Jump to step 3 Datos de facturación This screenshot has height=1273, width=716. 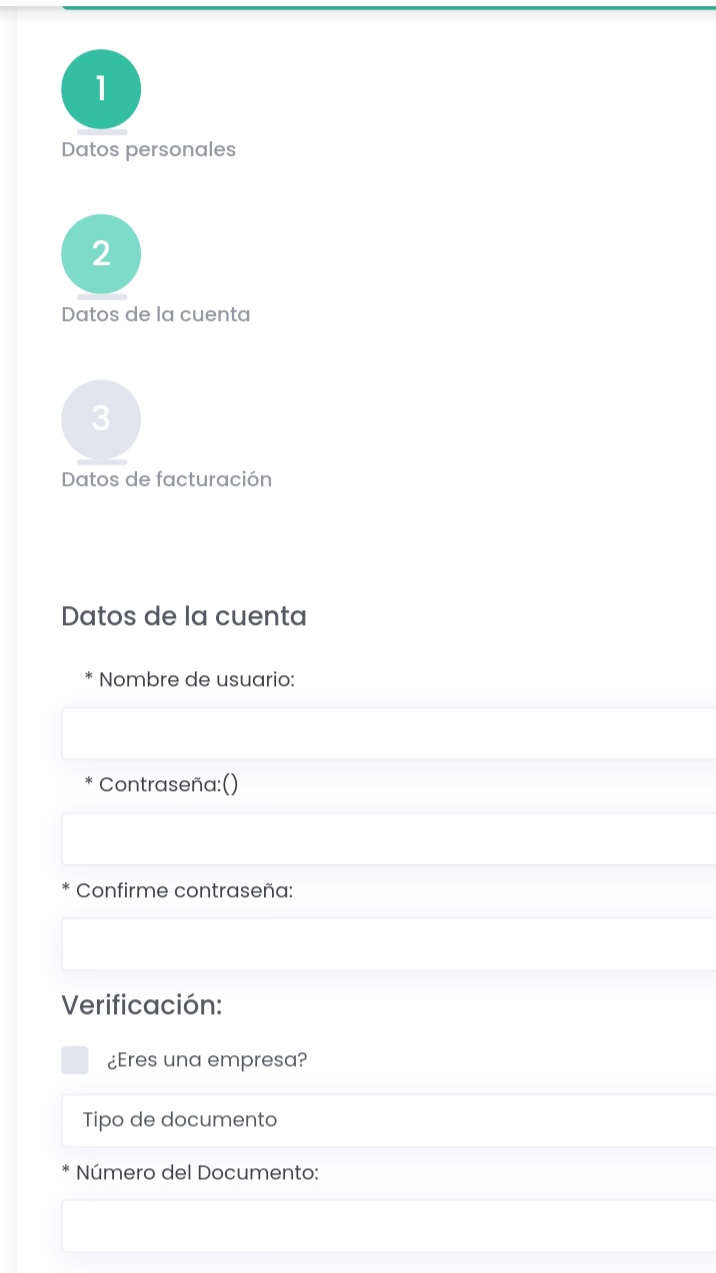coord(101,419)
